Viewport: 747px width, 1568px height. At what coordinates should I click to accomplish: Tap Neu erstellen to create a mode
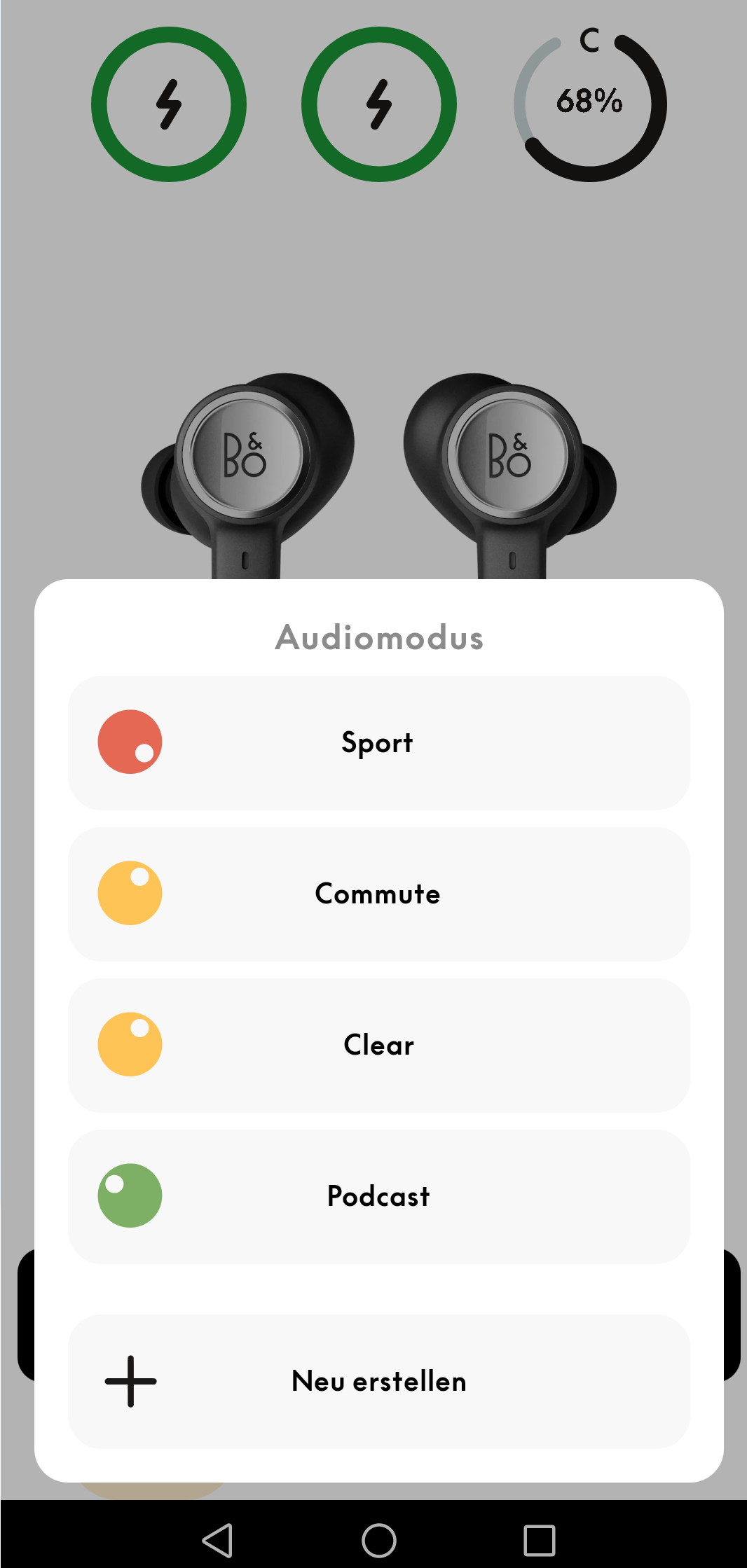point(378,1381)
